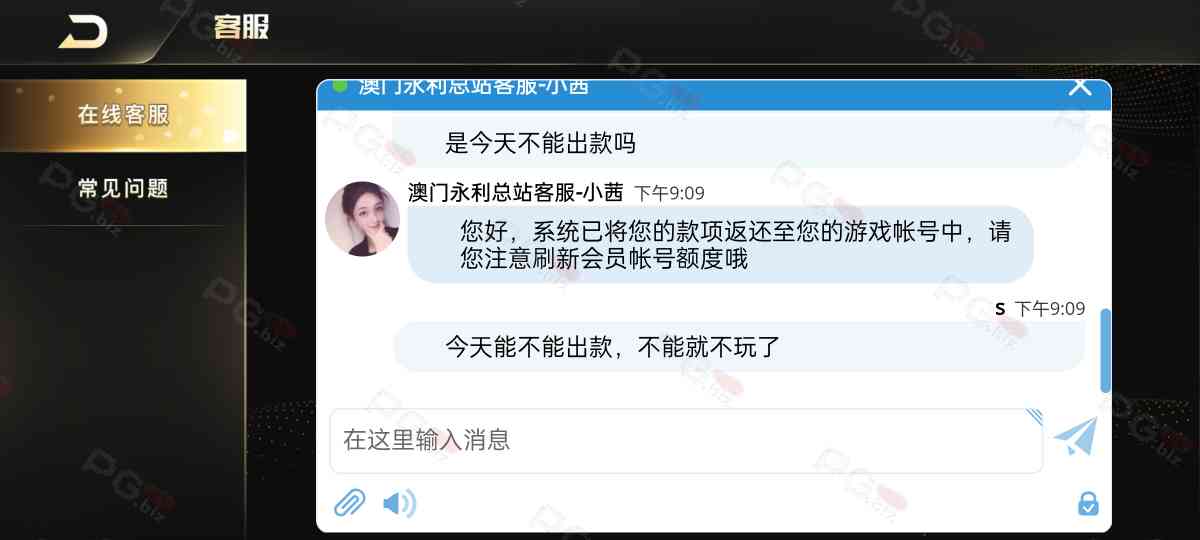The height and width of the screenshot is (540, 1200).
Task: Tap the lock icon in chat footer
Action: 1088,503
